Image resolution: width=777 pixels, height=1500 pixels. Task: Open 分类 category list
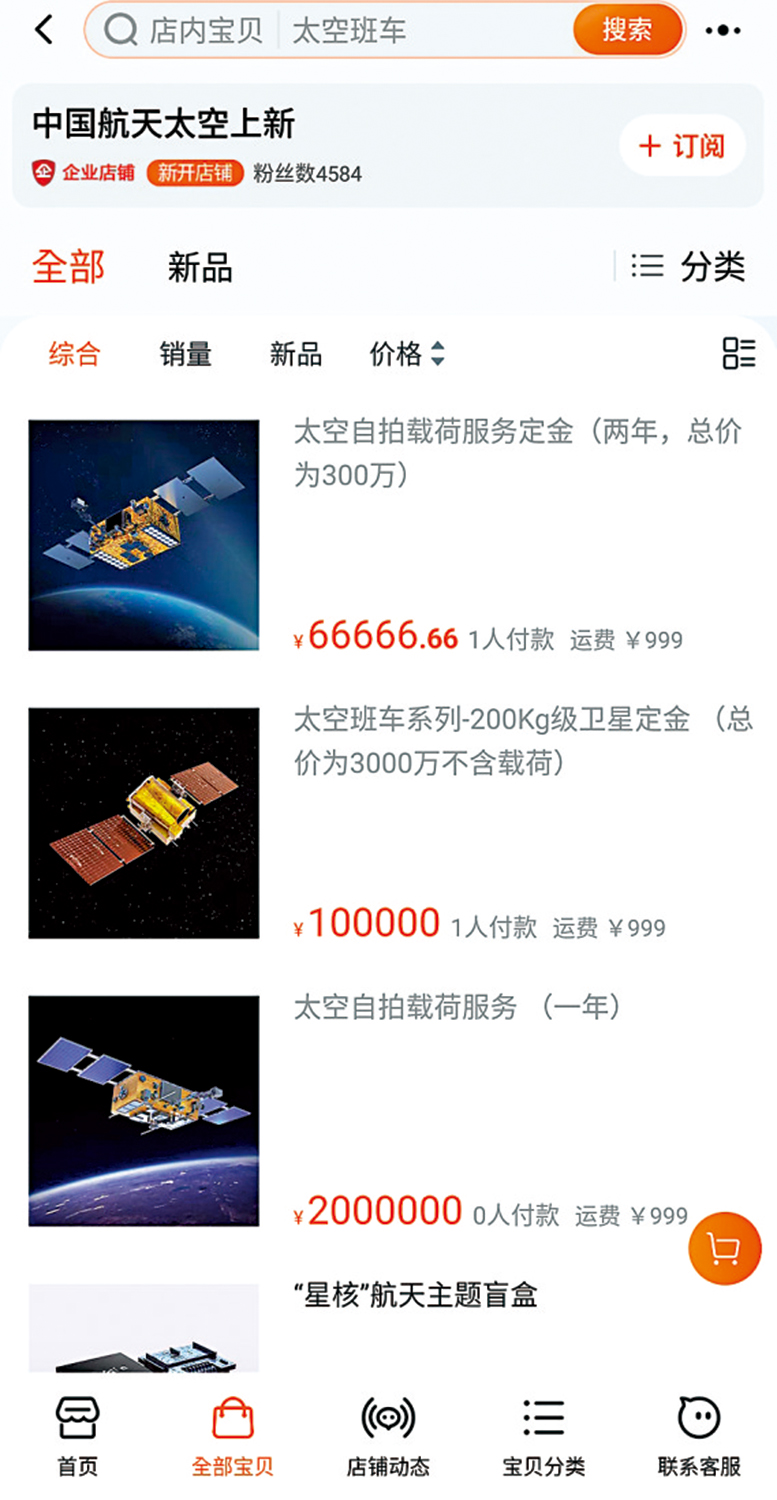click(690, 267)
